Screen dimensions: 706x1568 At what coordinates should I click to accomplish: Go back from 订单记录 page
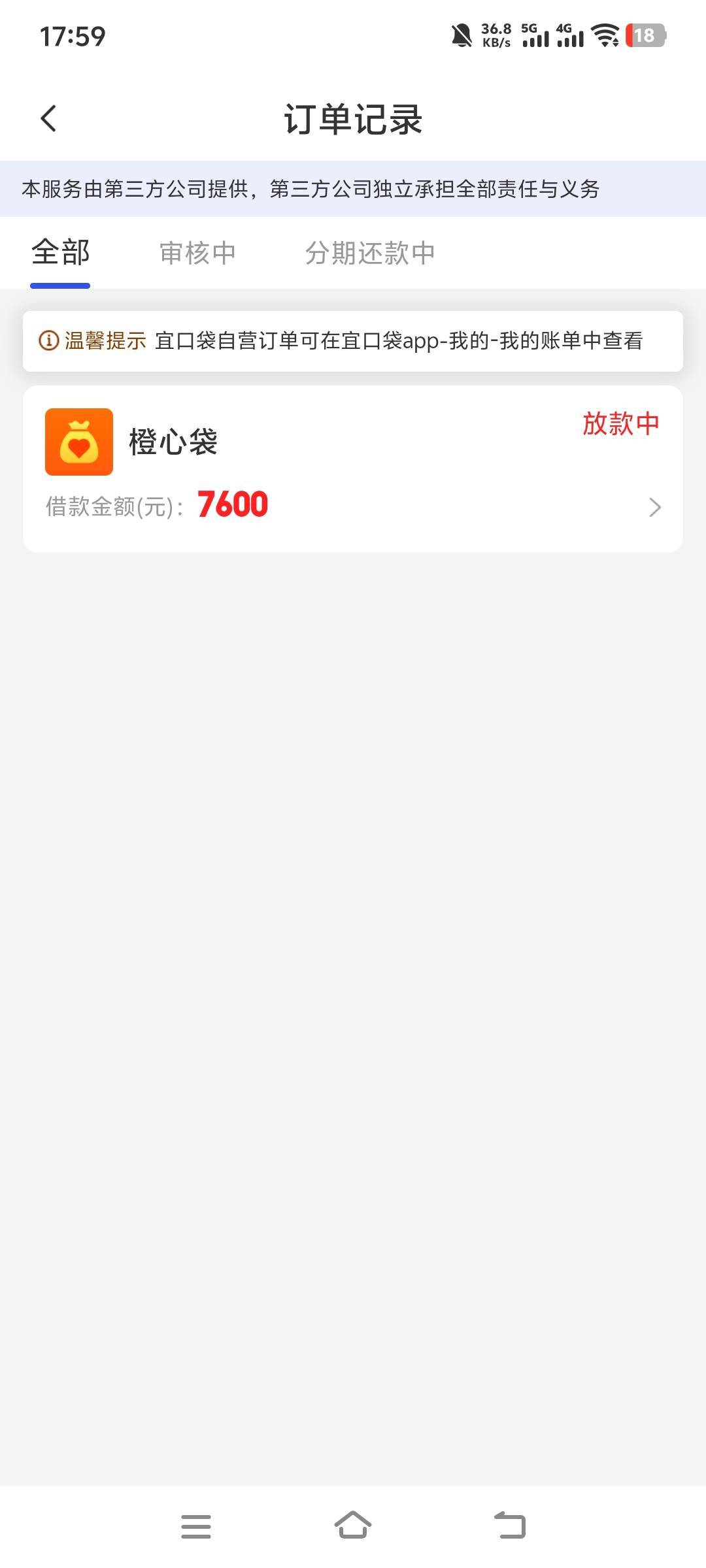pos(48,119)
